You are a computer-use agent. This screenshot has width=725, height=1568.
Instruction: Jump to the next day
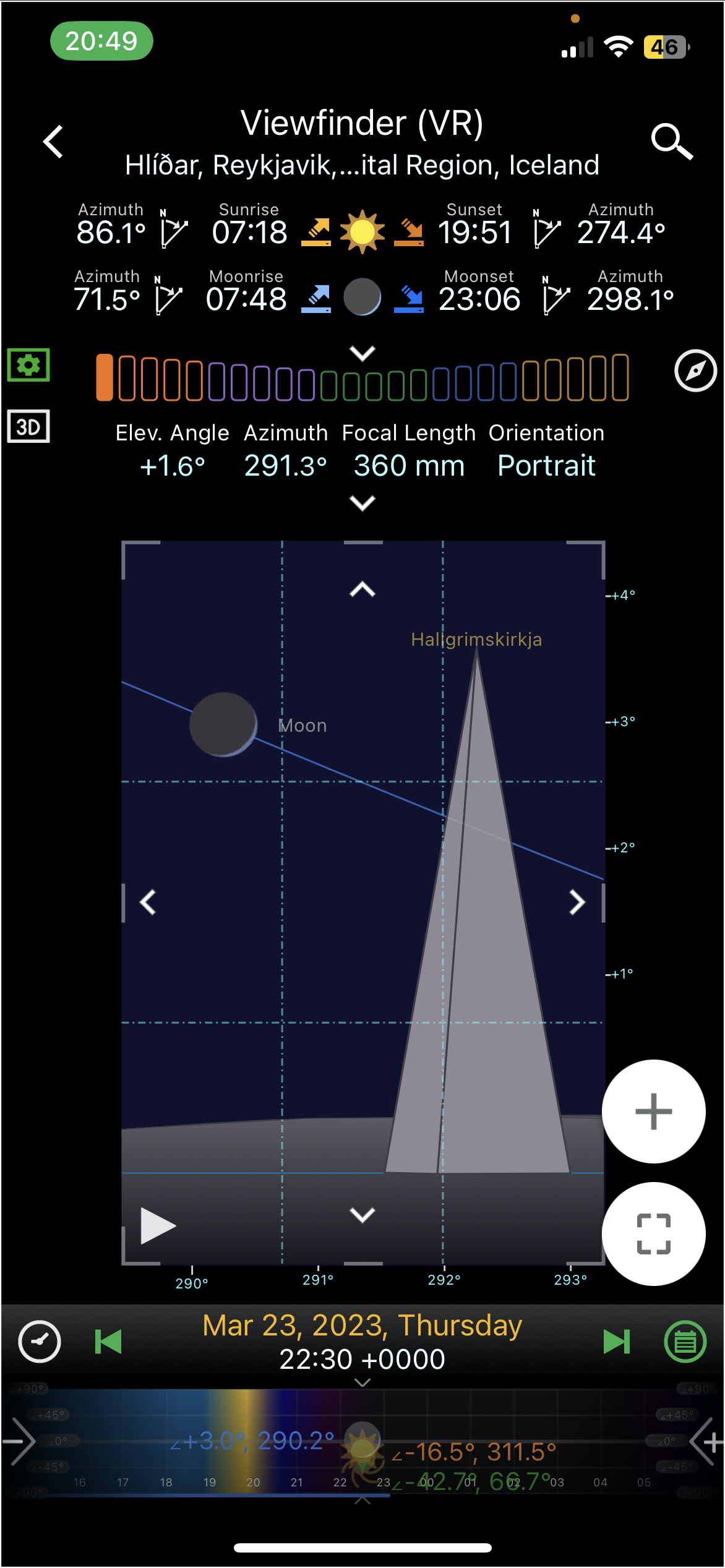pos(617,1342)
